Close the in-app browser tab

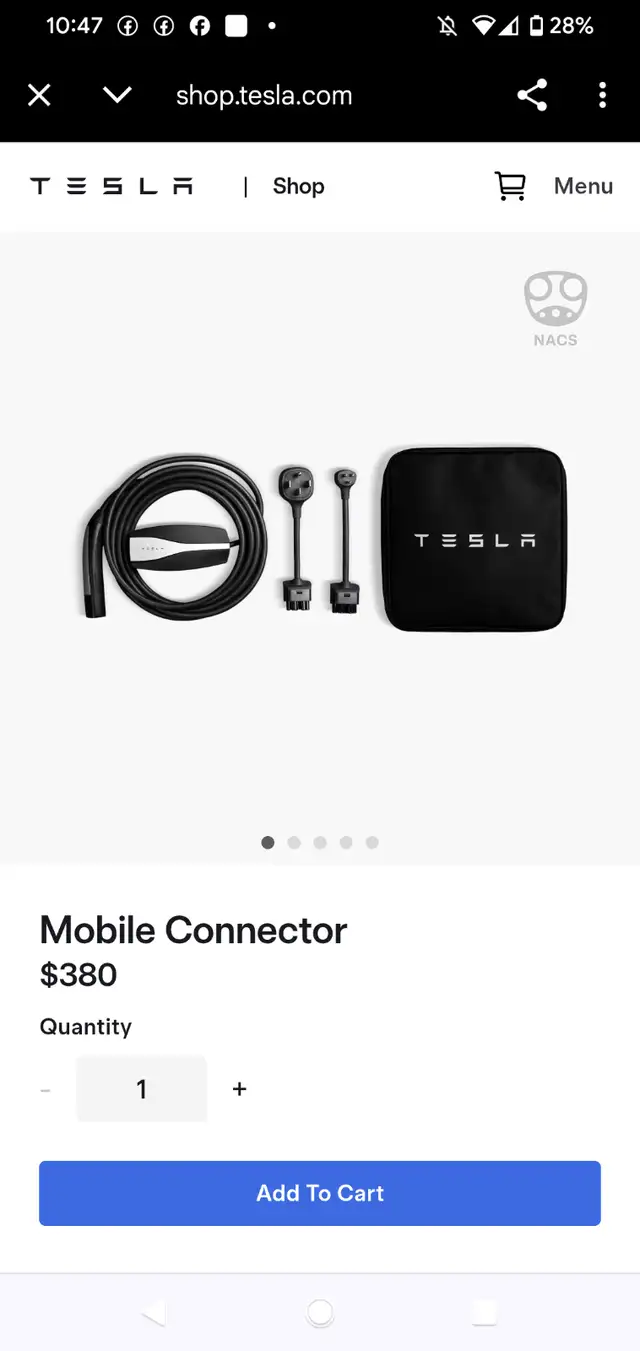pos(39,96)
